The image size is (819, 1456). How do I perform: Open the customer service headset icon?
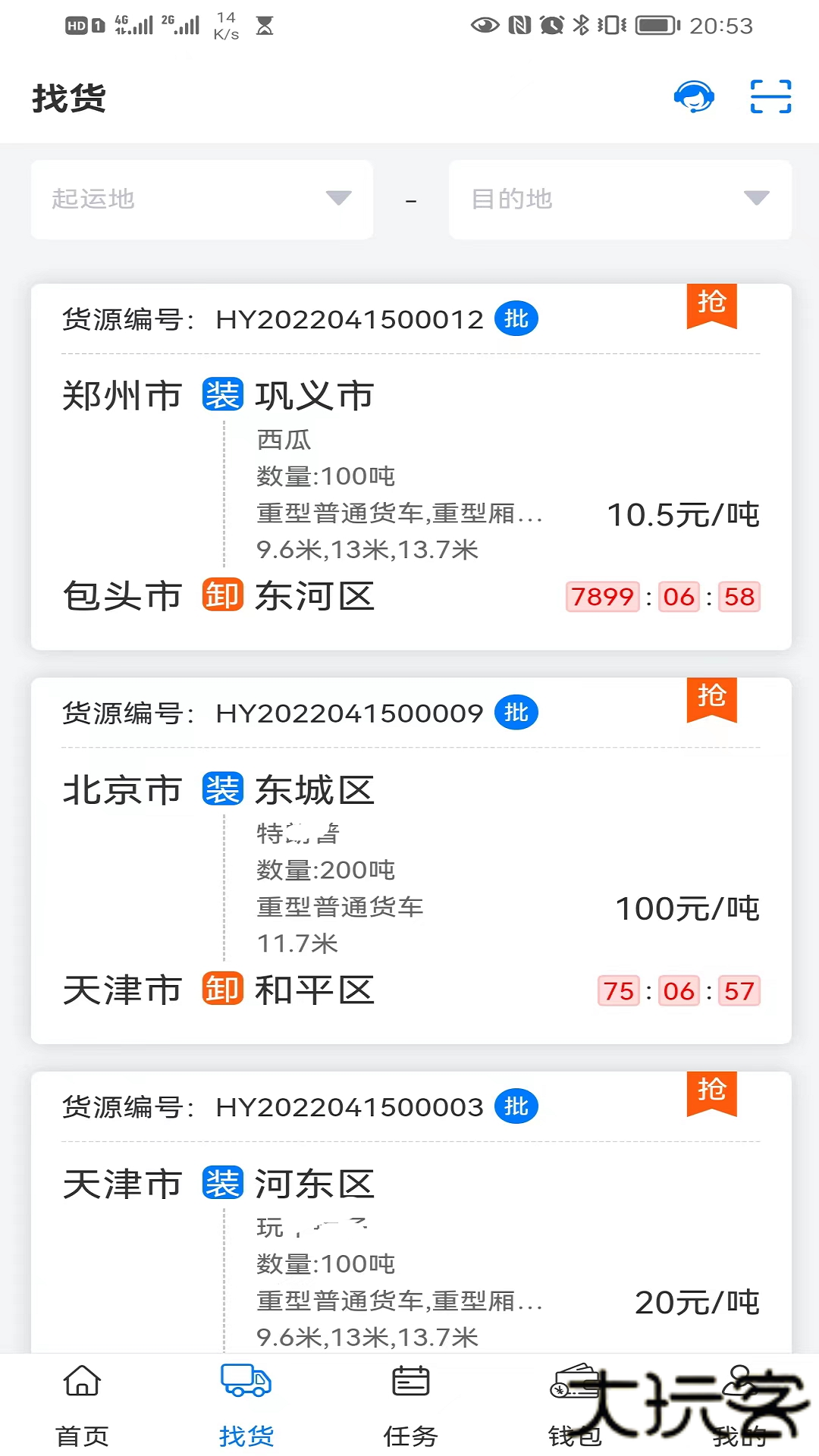(x=695, y=97)
